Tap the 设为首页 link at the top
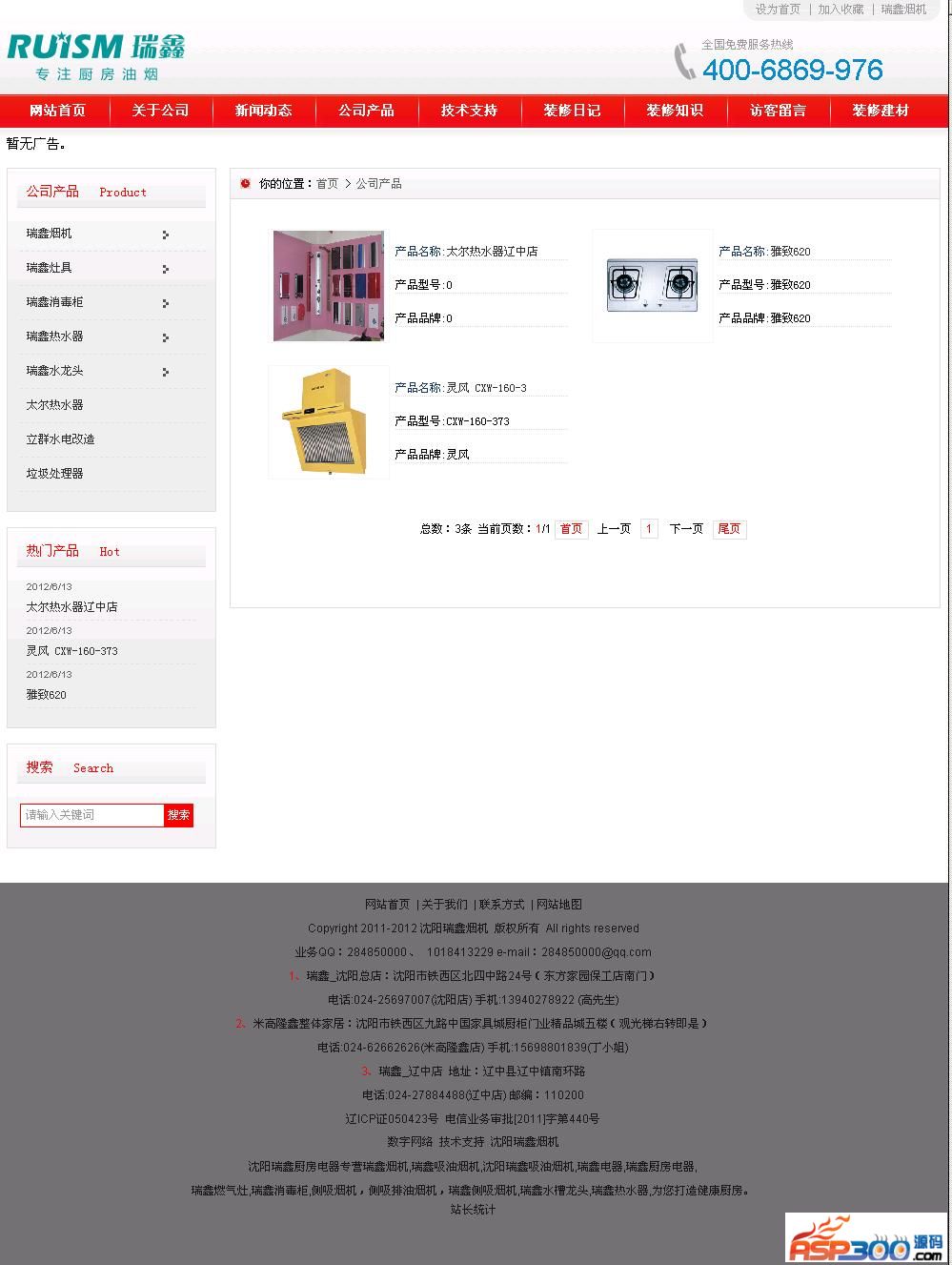The width and height of the screenshot is (952, 1265). coord(778,10)
